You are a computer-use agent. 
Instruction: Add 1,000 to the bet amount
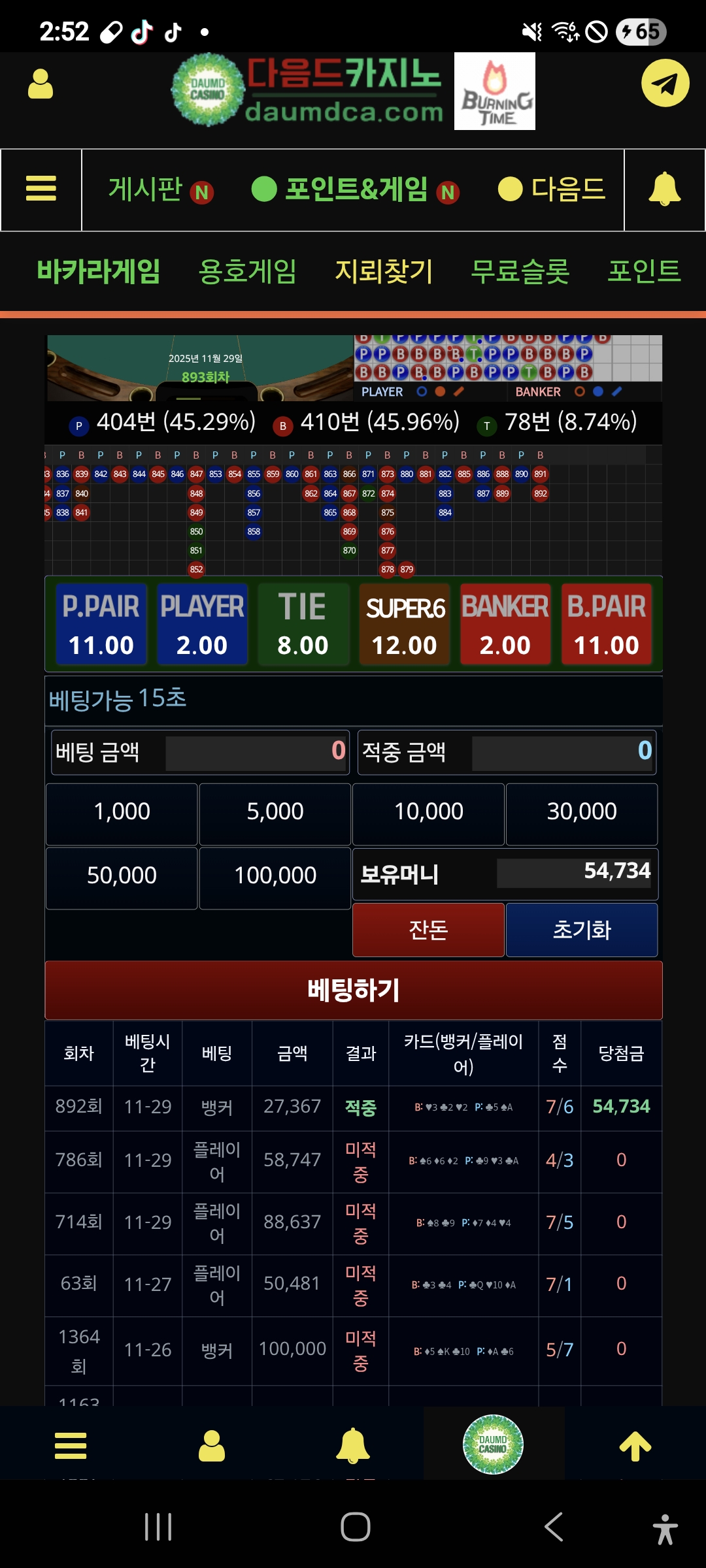point(122,812)
